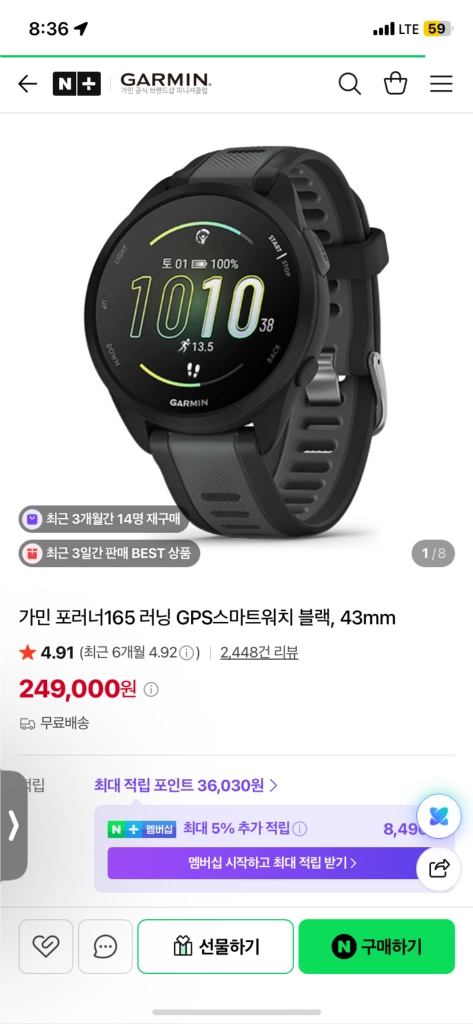
Task: Open the hamburger menu
Action: coord(441,84)
